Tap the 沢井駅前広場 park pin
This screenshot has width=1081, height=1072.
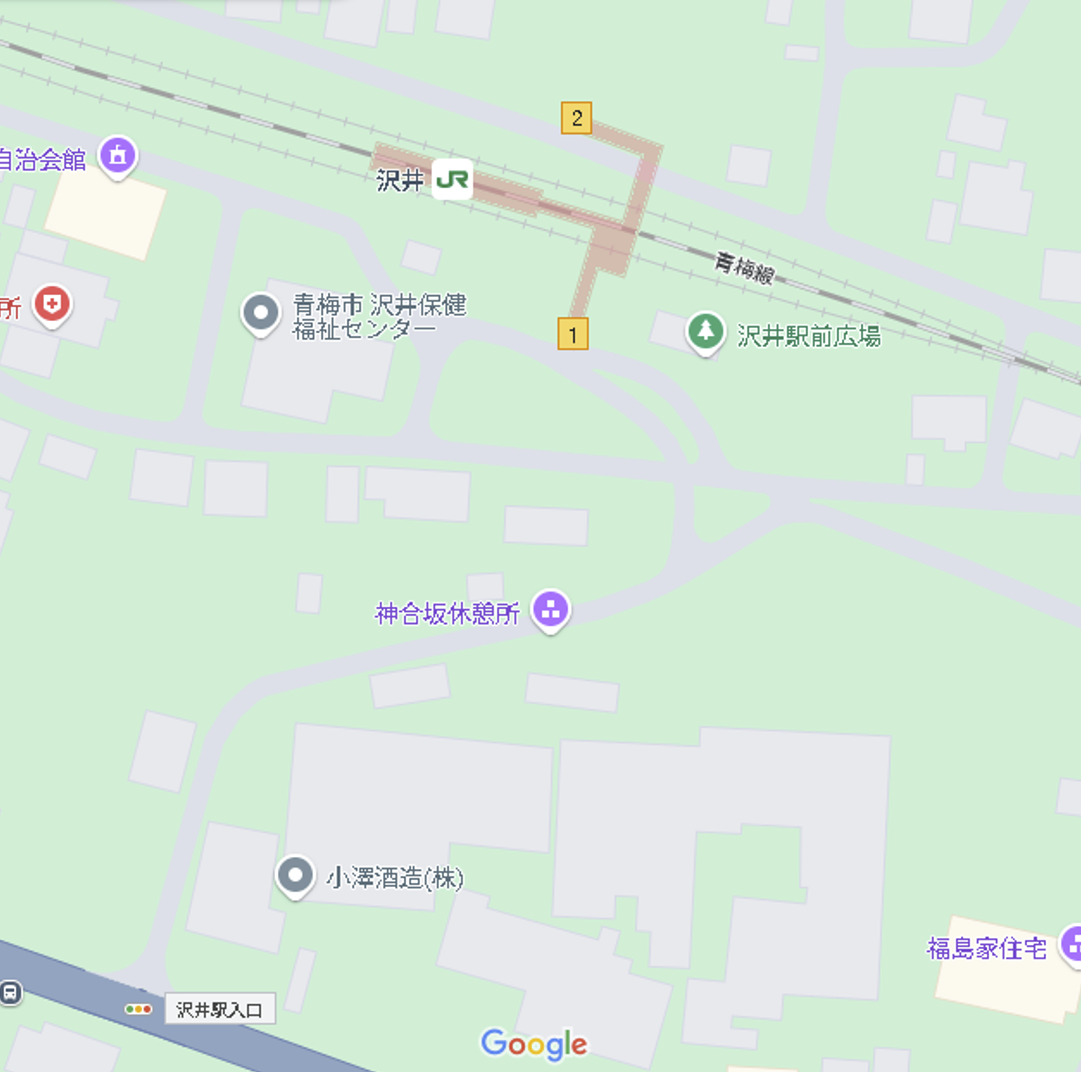(x=706, y=332)
